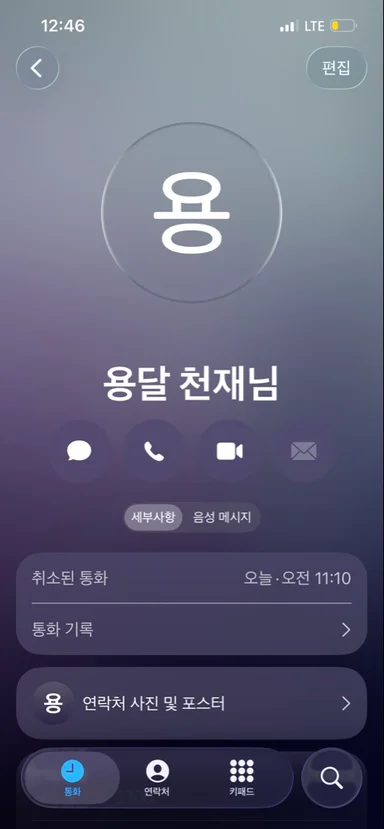This screenshot has width=384, height=829.
Task: Open search with the magnifier button
Action: [x=332, y=778]
